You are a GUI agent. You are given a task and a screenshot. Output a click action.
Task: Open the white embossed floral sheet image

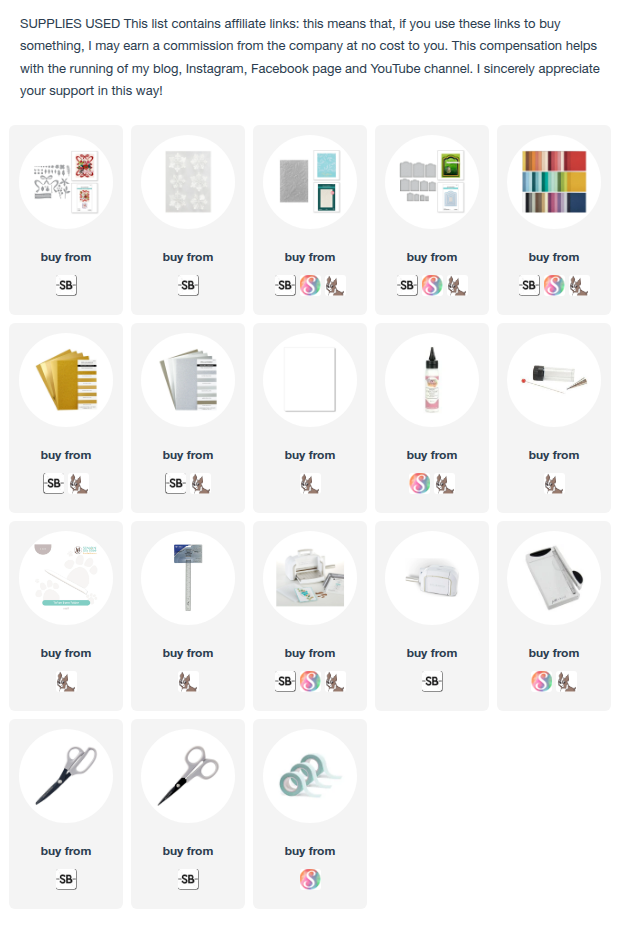187,181
